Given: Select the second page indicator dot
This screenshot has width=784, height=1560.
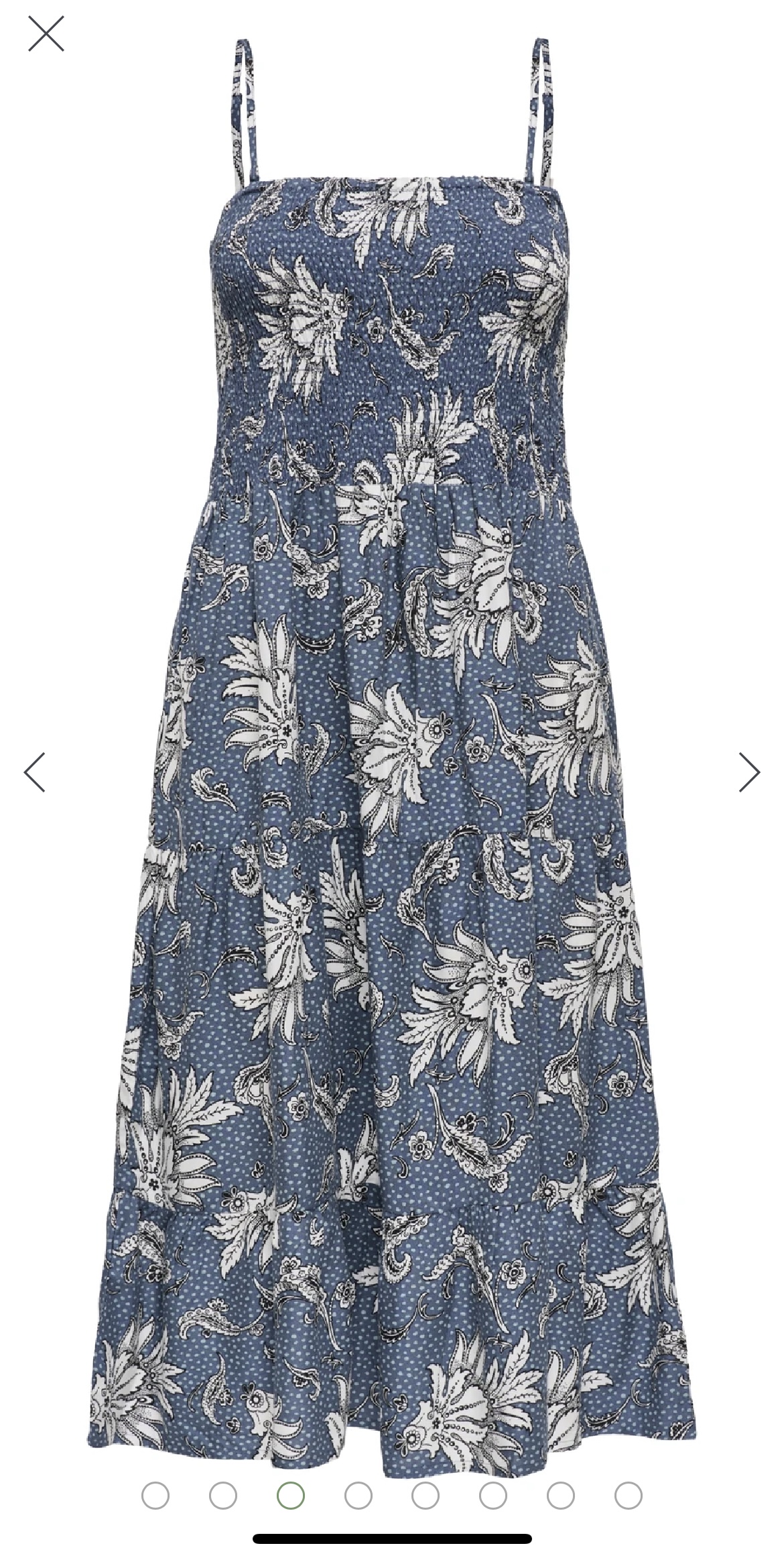Looking at the screenshot, I should pyautogui.click(x=223, y=1495).
